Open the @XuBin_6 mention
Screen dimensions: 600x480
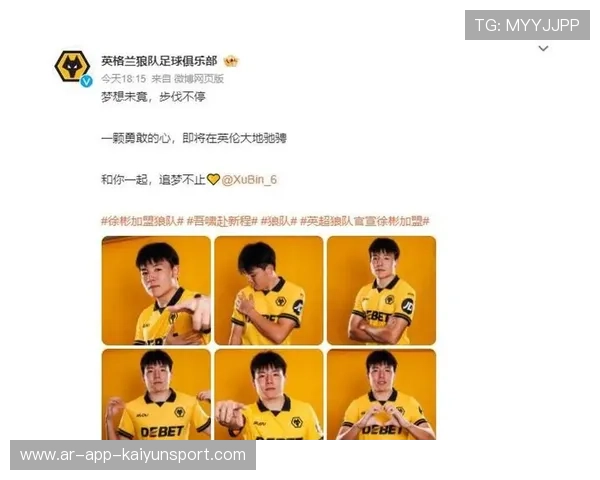[248, 180]
